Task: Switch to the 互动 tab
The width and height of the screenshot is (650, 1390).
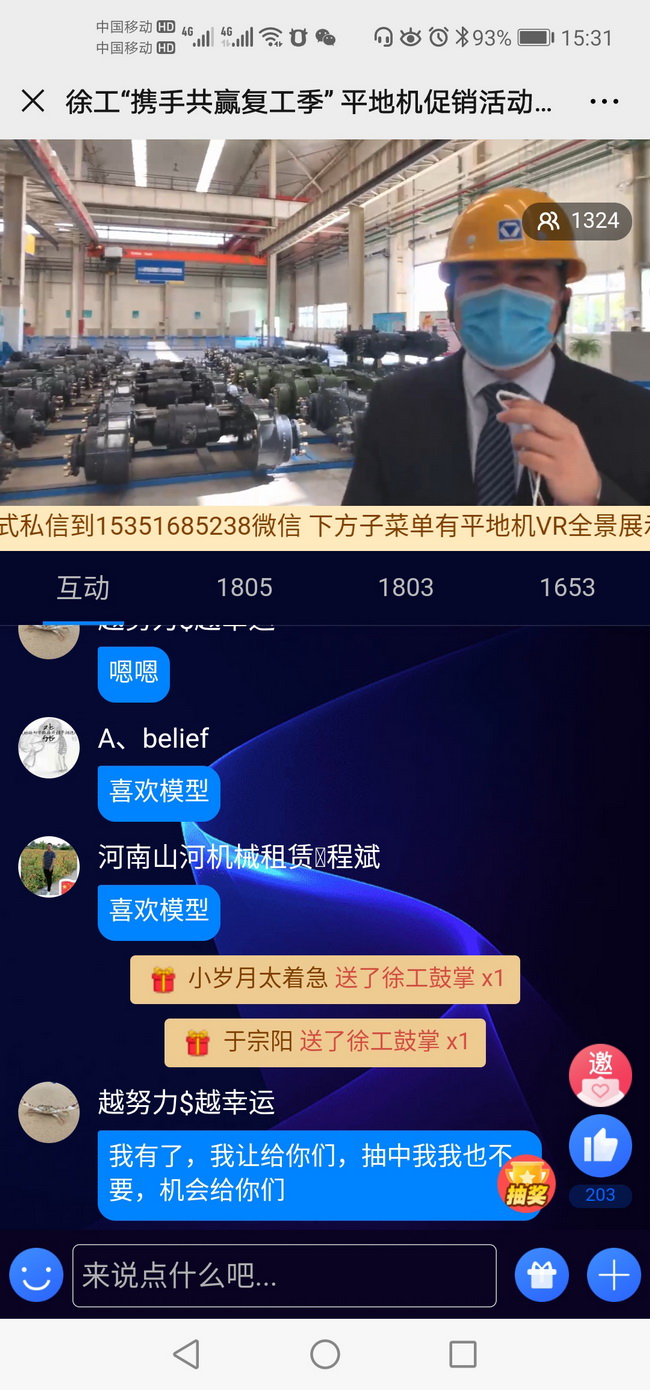Action: tap(83, 588)
